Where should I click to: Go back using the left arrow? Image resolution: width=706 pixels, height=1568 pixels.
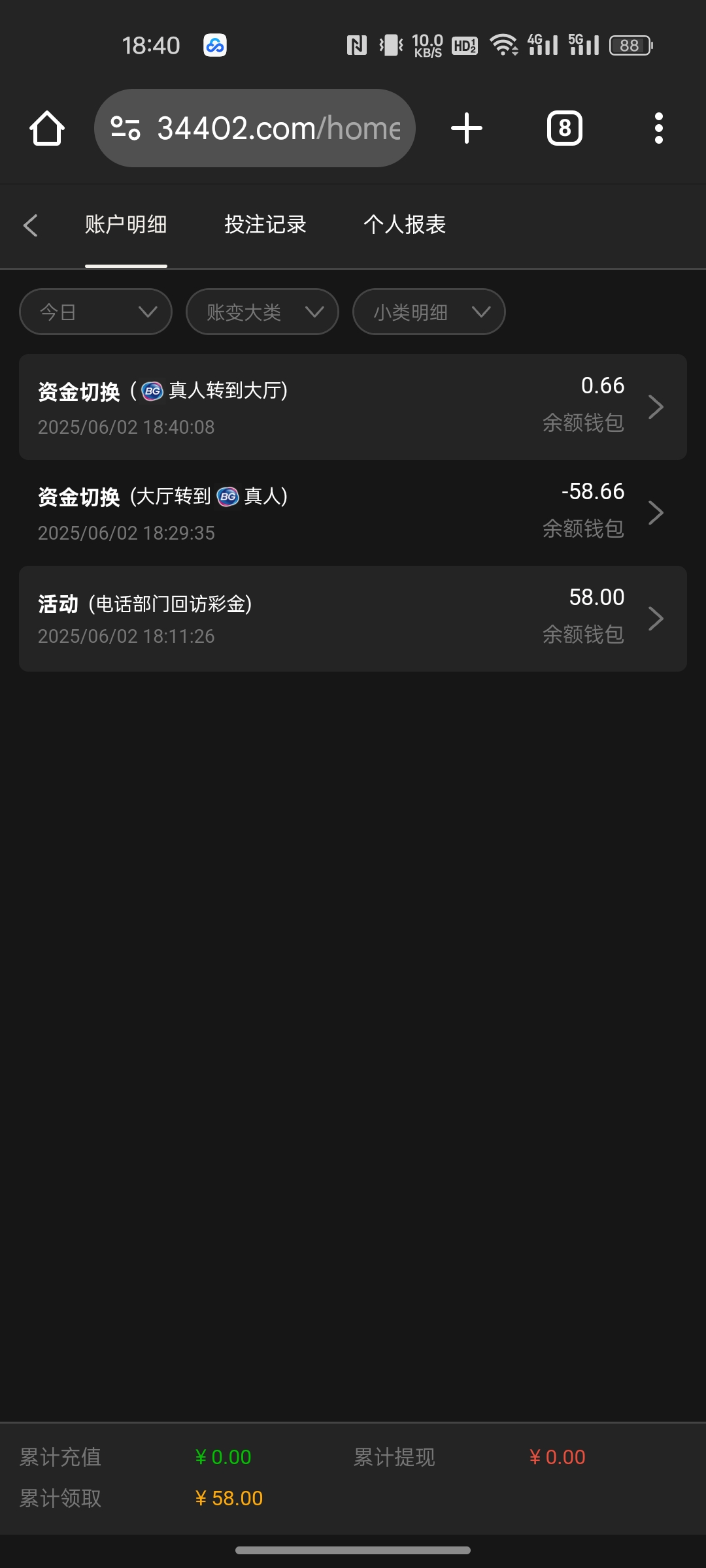(30, 225)
